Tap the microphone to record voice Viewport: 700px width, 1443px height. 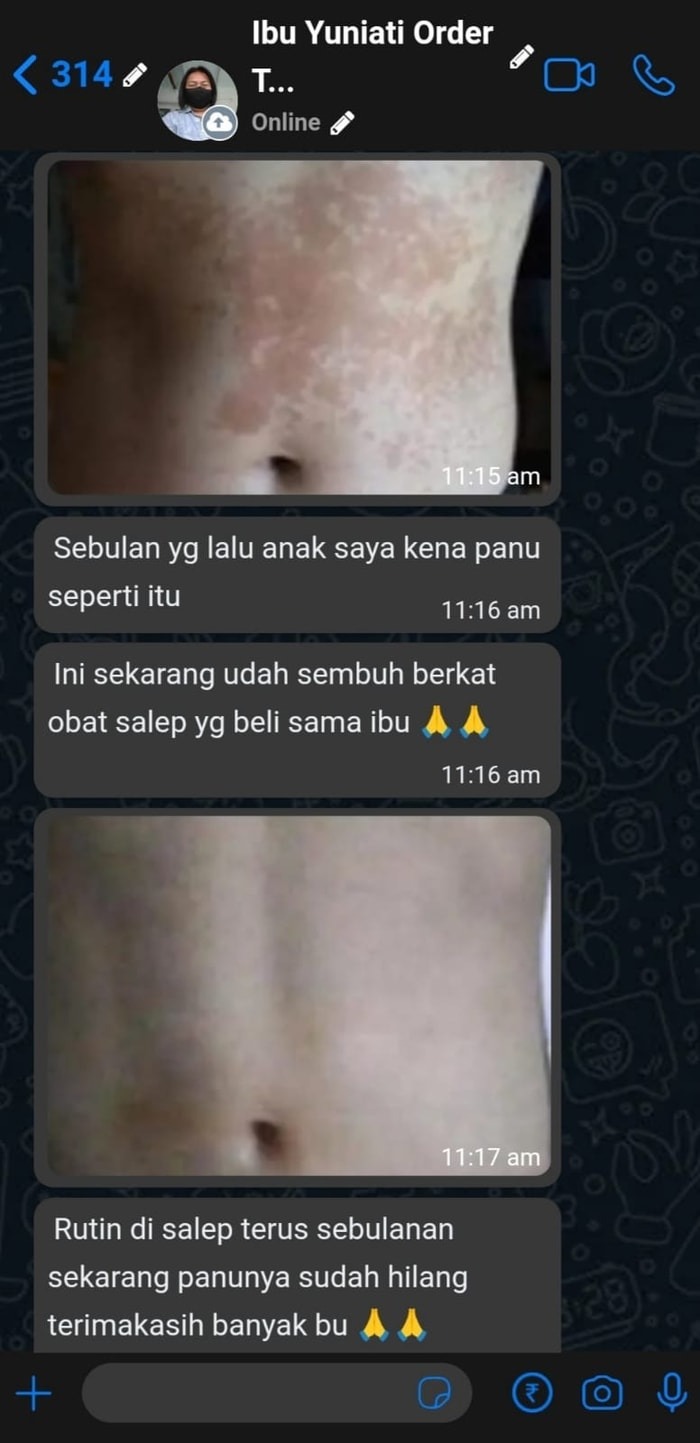coord(669,1393)
